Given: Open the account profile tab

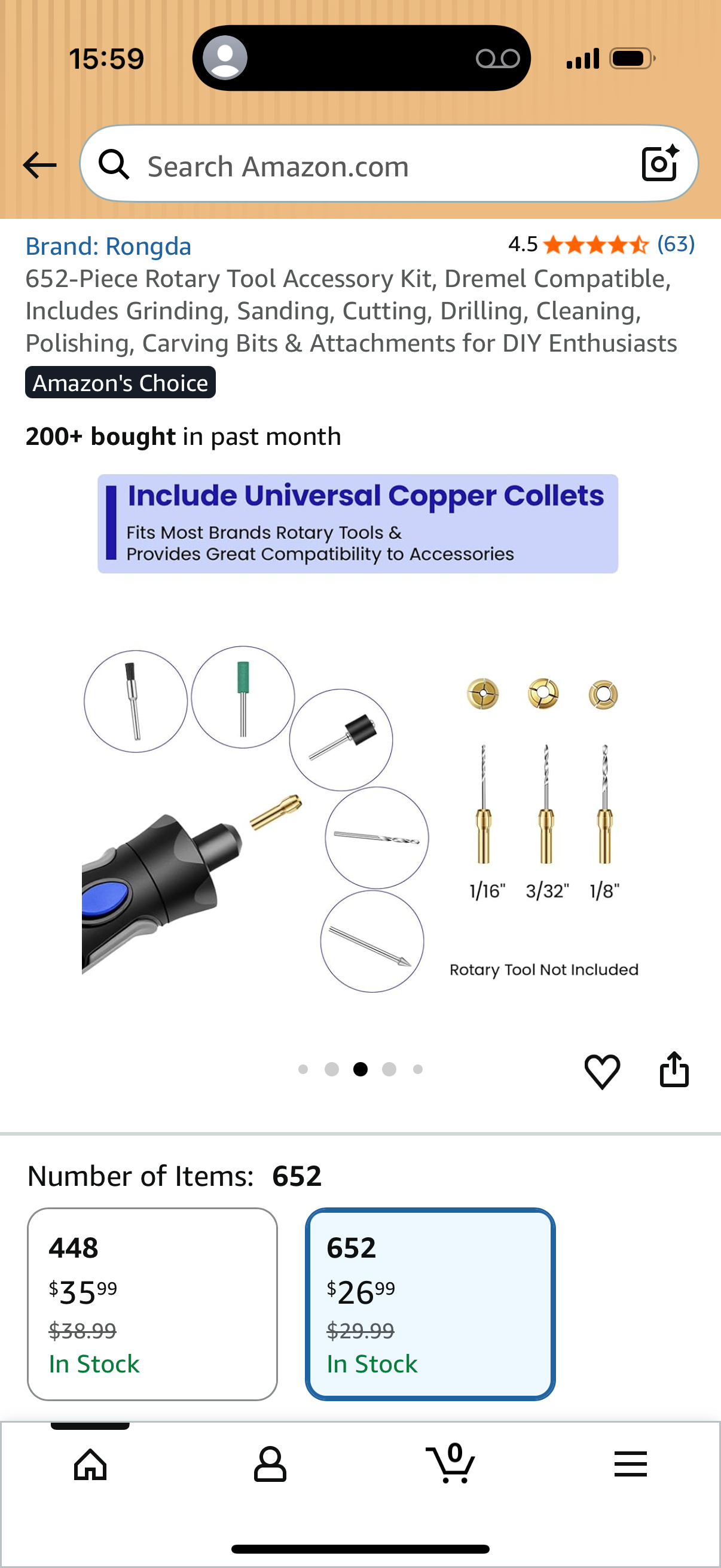Looking at the screenshot, I should pos(270,1464).
